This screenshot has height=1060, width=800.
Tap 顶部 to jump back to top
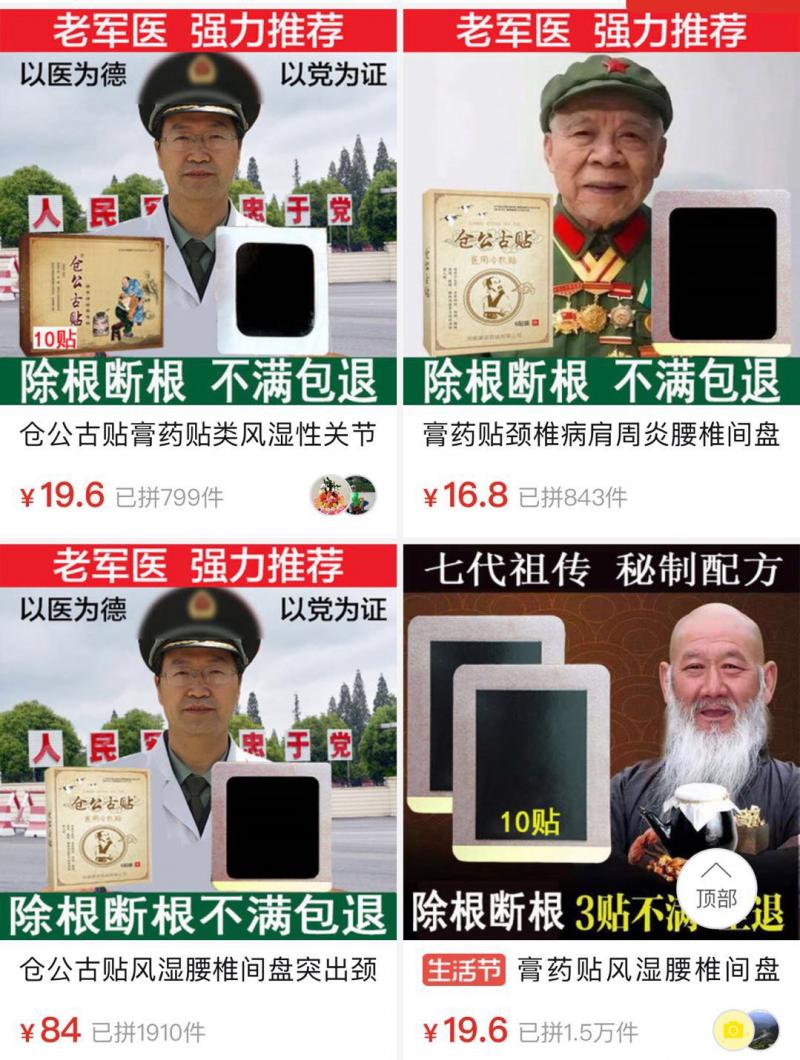point(714,882)
